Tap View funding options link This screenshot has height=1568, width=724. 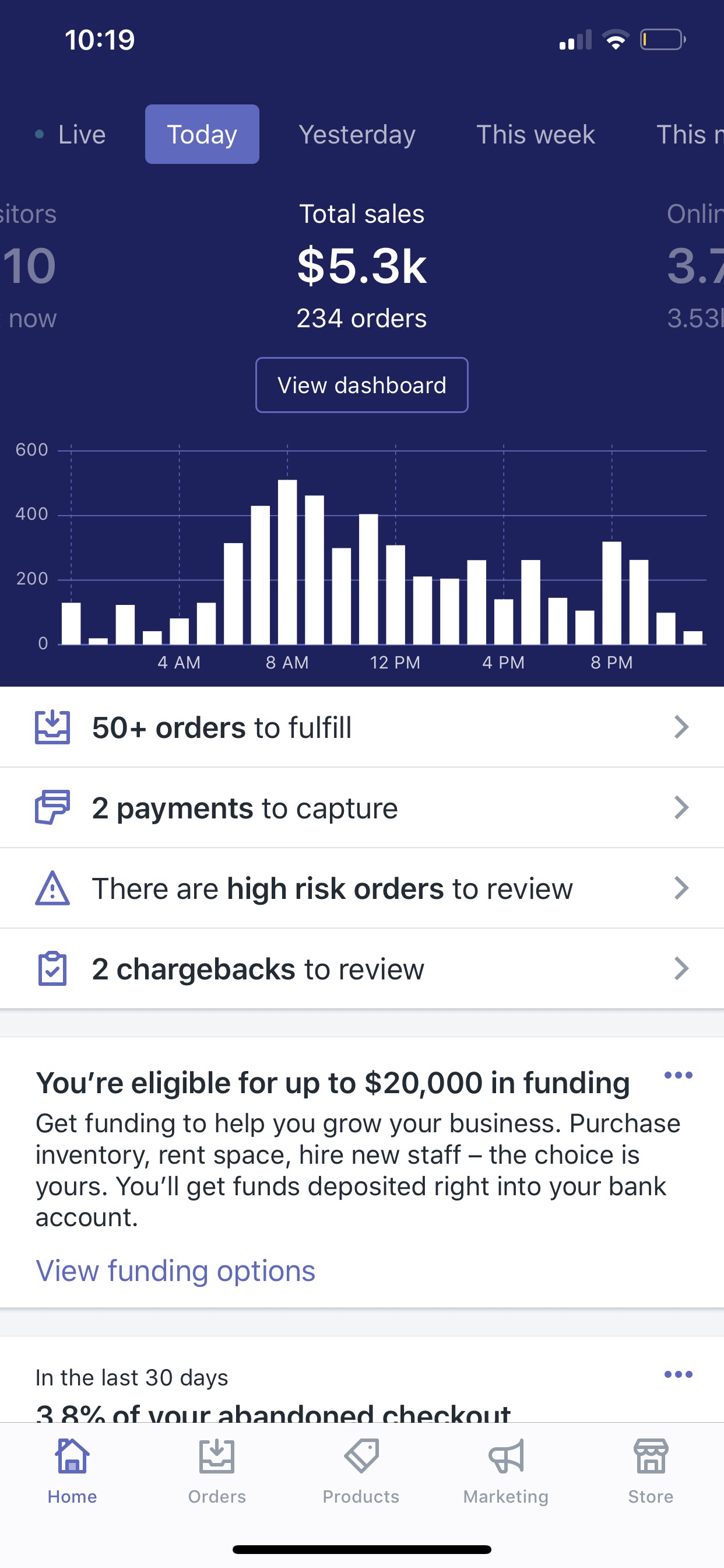point(175,1271)
